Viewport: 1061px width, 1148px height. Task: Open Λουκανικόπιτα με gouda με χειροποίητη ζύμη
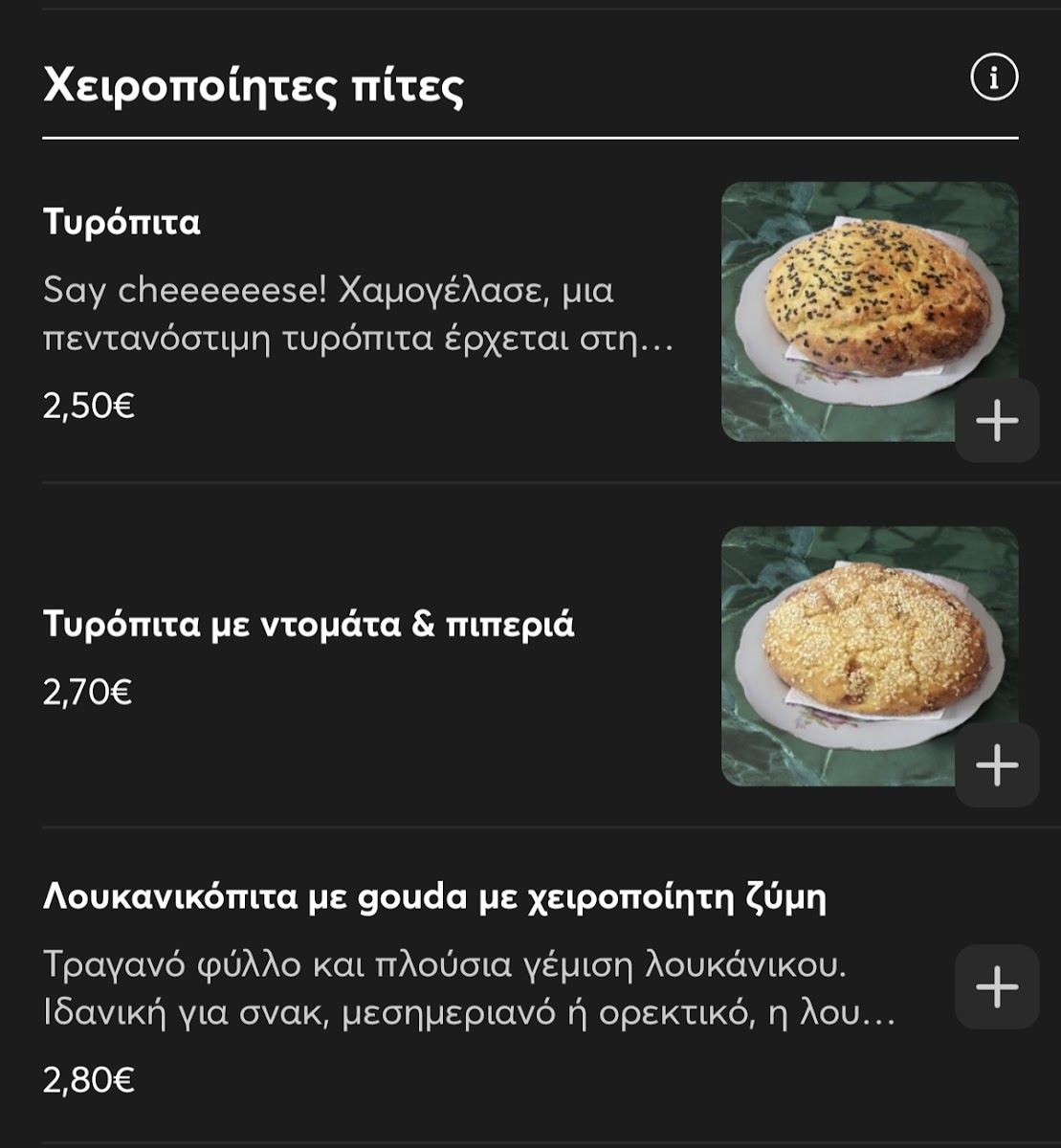click(x=434, y=898)
